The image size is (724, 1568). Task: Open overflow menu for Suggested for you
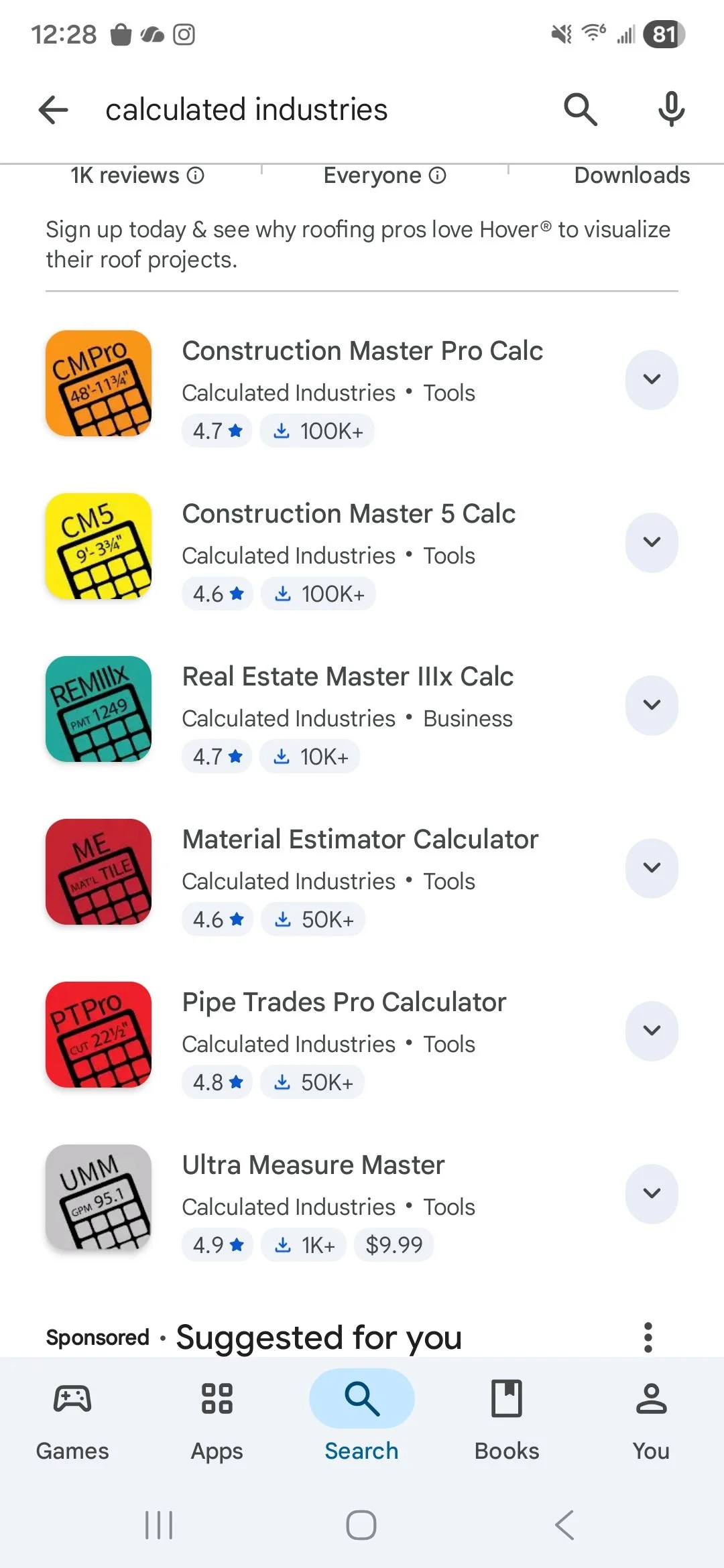tap(648, 1337)
